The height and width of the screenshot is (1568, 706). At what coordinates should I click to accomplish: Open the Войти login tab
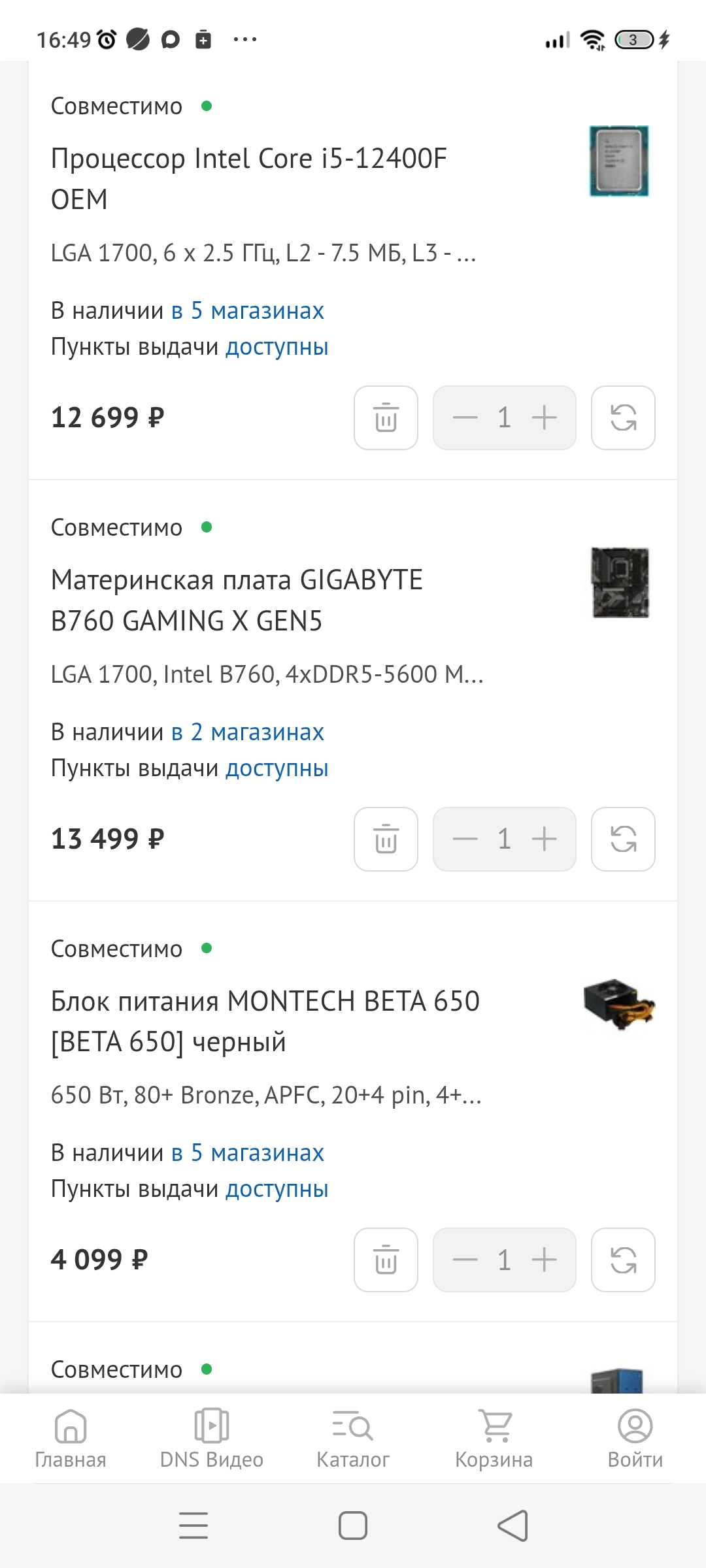pos(635,1438)
